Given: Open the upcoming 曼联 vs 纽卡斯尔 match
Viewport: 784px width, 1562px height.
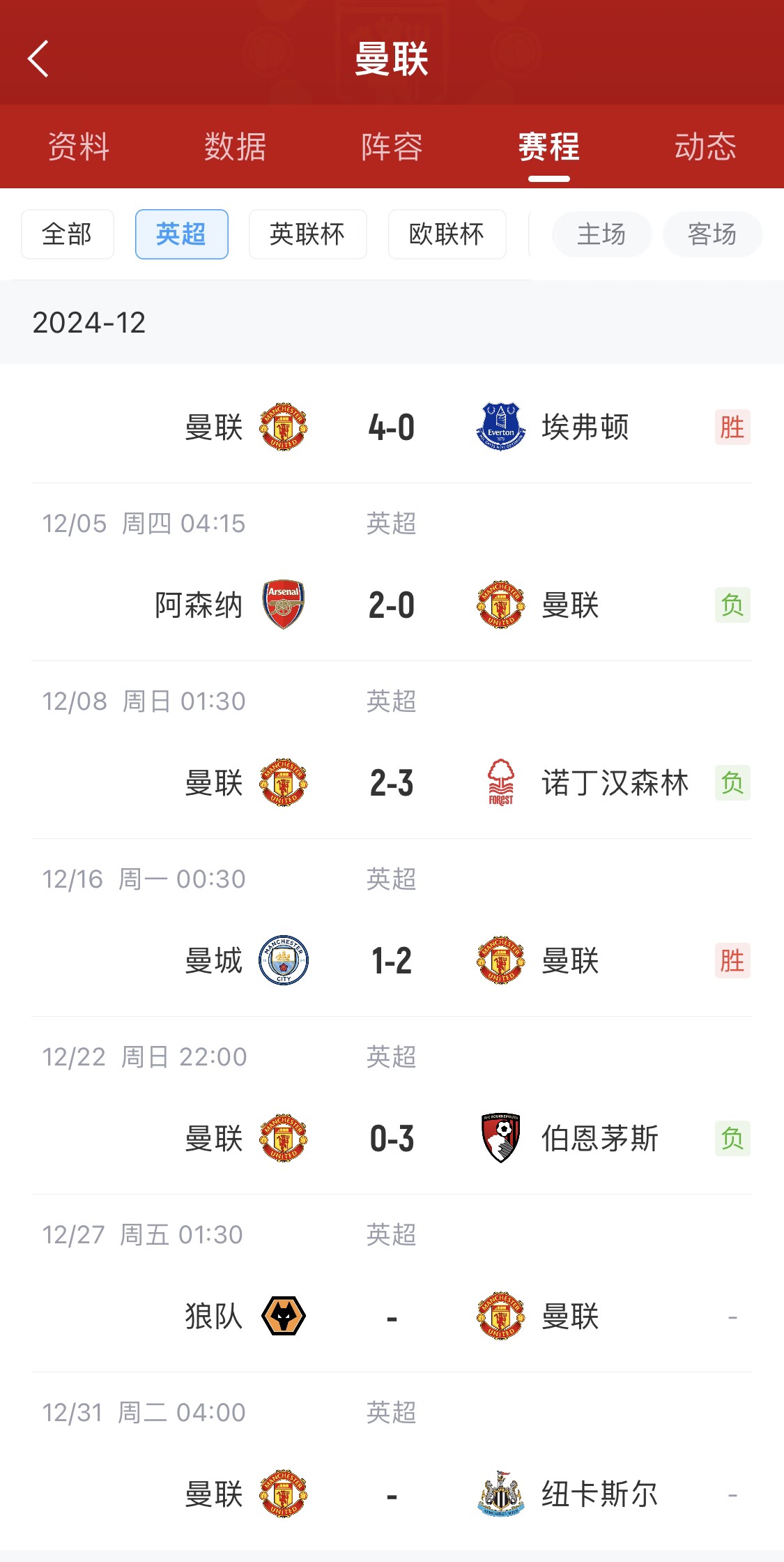Looking at the screenshot, I should click(392, 1494).
